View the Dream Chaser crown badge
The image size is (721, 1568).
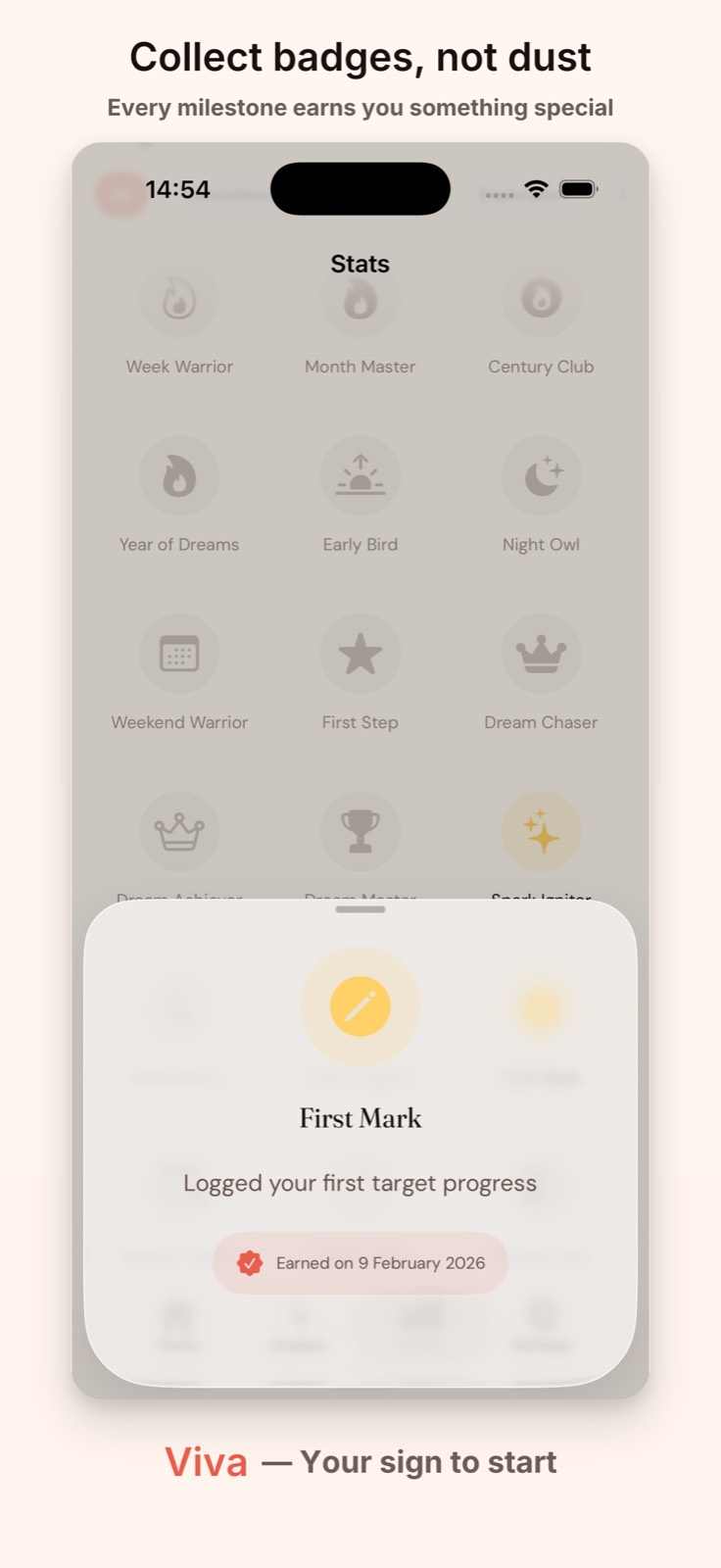pyautogui.click(x=541, y=653)
